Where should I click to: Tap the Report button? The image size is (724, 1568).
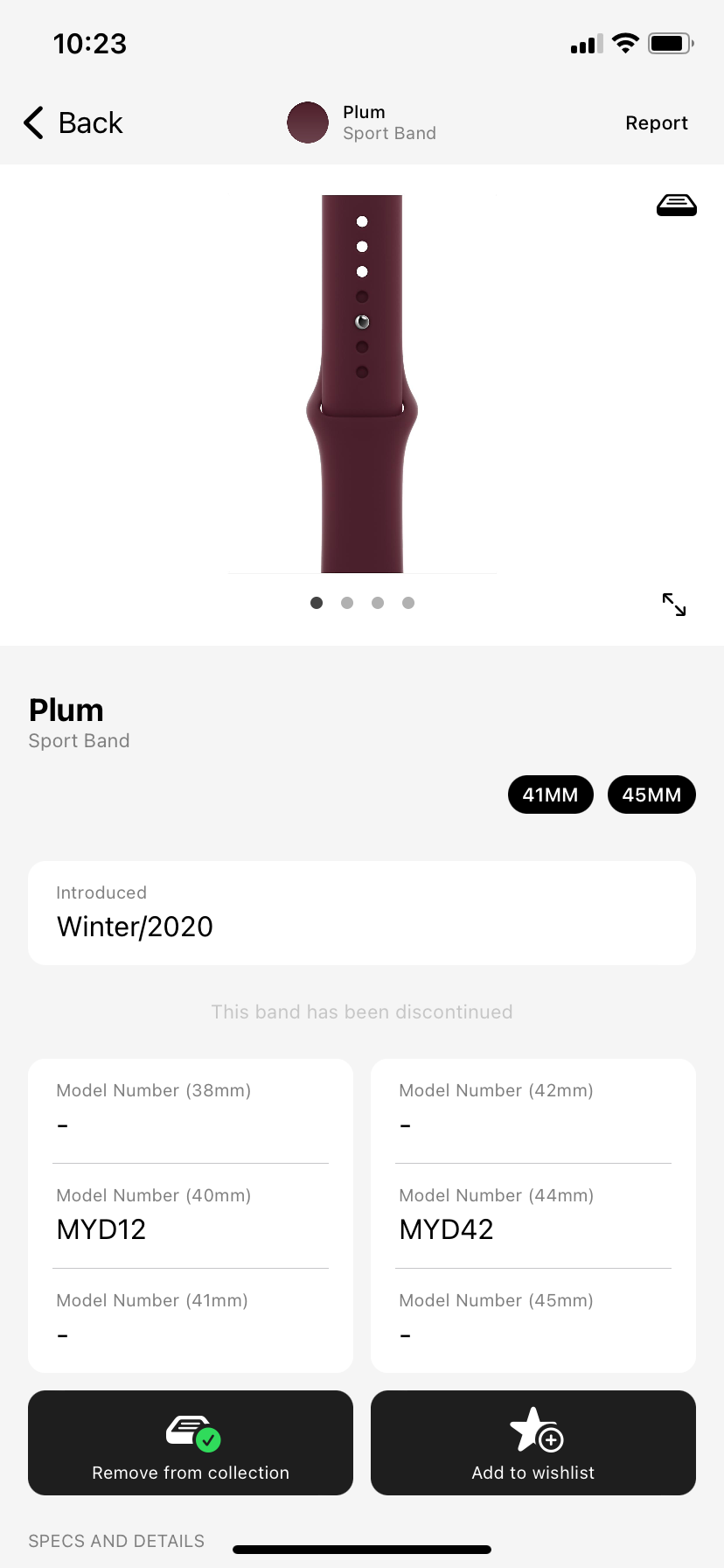click(656, 123)
